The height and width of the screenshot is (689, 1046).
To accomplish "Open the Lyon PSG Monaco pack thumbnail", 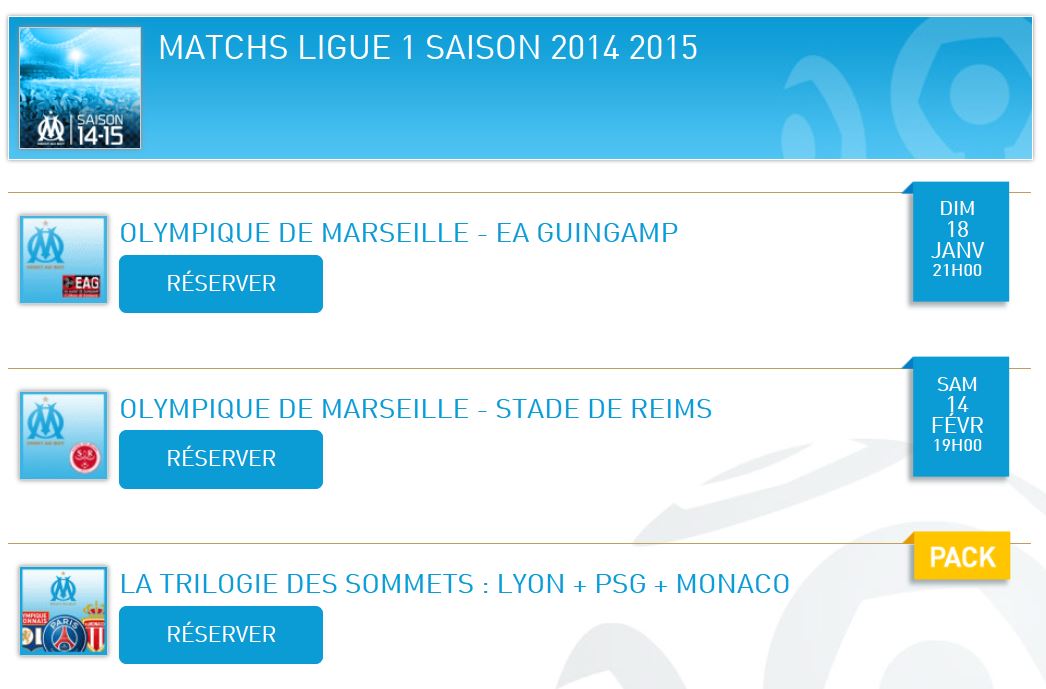I will point(63,611).
